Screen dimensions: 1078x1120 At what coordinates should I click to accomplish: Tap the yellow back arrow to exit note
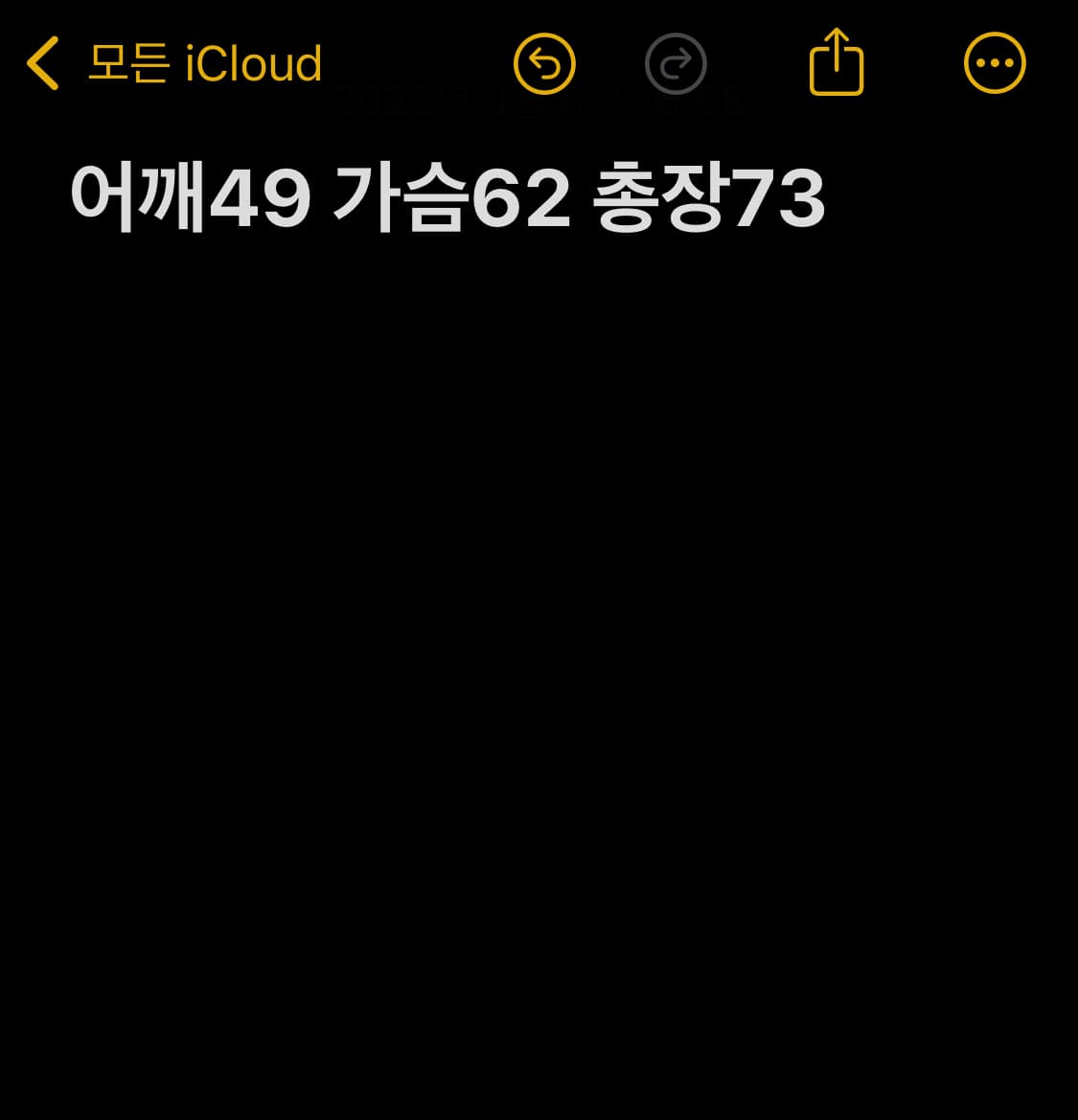click(x=41, y=61)
